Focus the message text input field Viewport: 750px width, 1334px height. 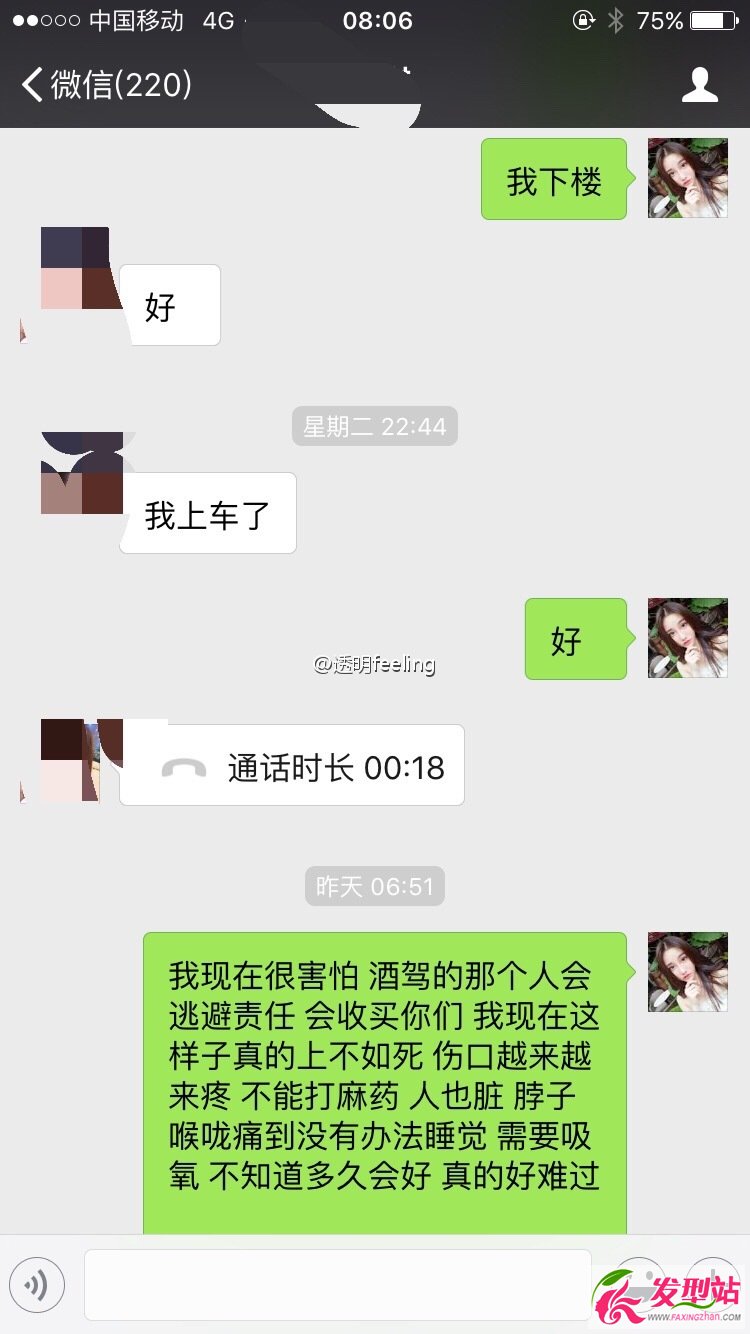(x=338, y=1285)
